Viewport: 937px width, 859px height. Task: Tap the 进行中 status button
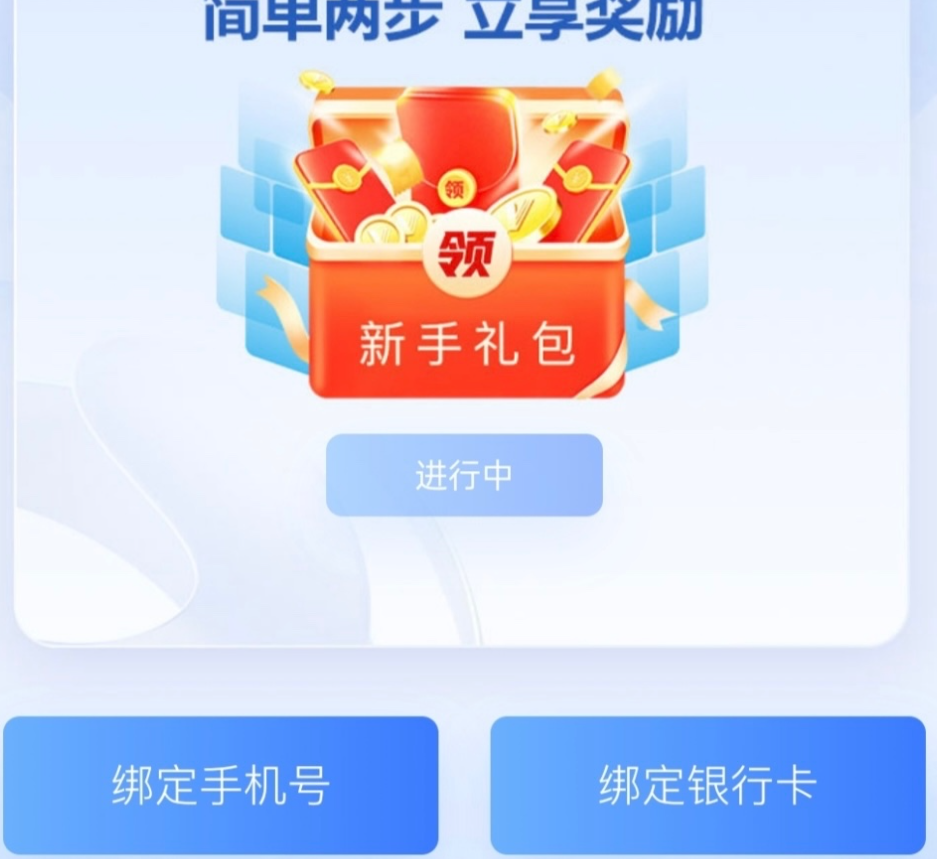point(464,475)
